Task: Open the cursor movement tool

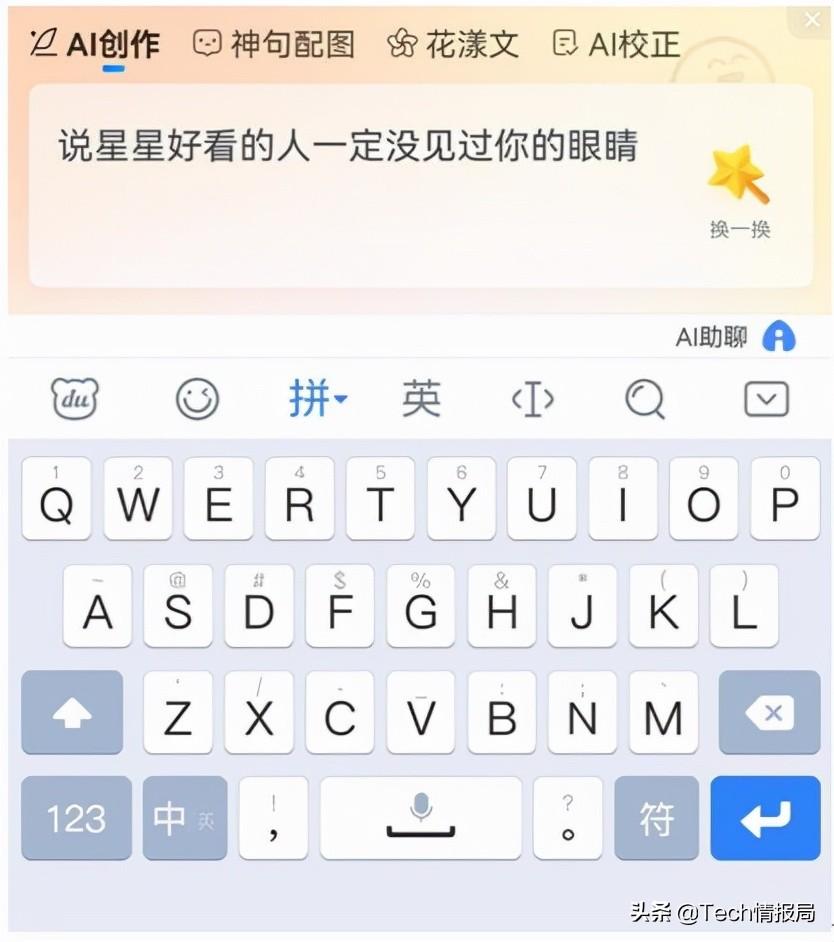Action: tap(532, 400)
